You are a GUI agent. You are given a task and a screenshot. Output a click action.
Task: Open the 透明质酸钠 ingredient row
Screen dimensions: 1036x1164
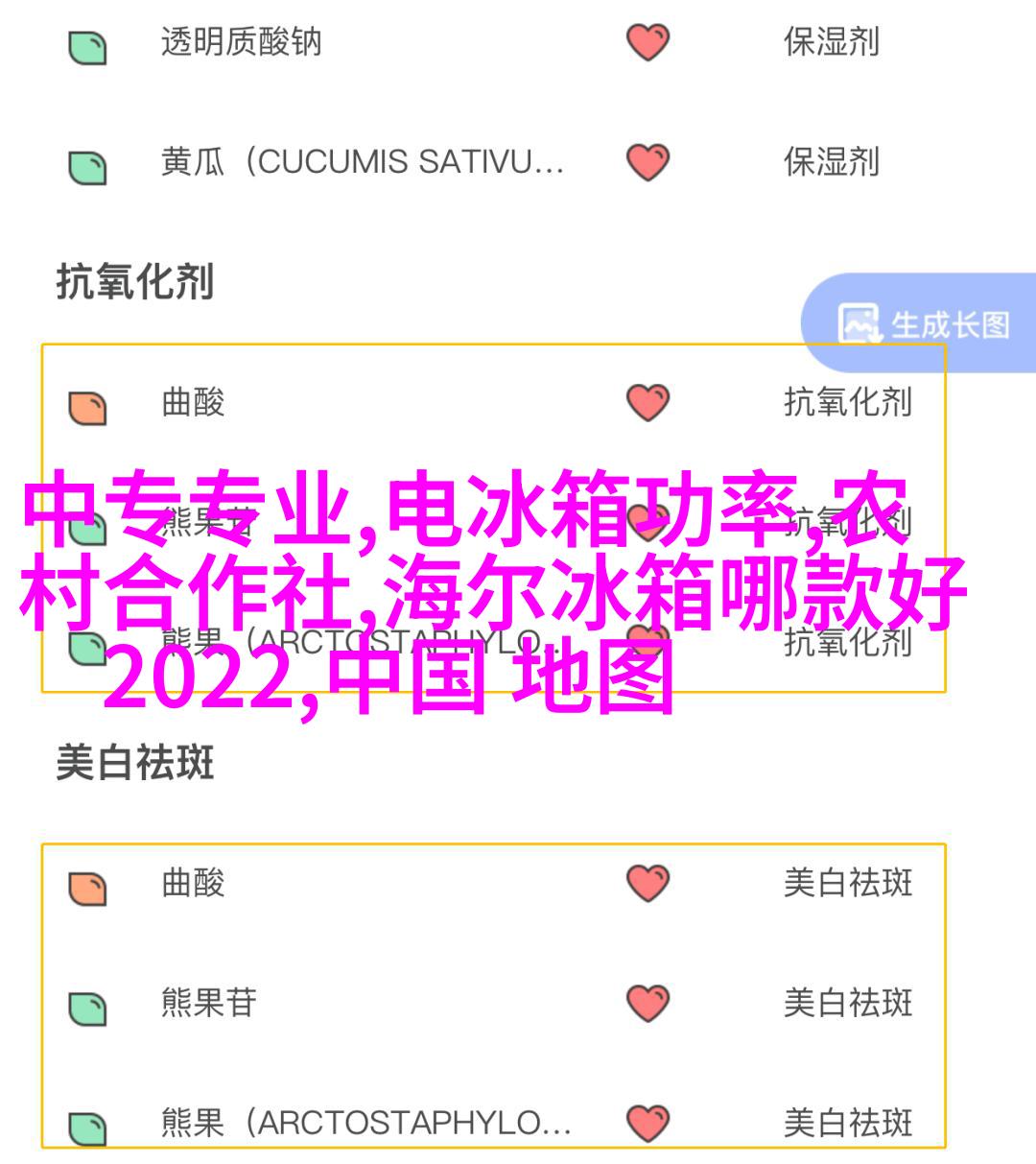tap(242, 43)
